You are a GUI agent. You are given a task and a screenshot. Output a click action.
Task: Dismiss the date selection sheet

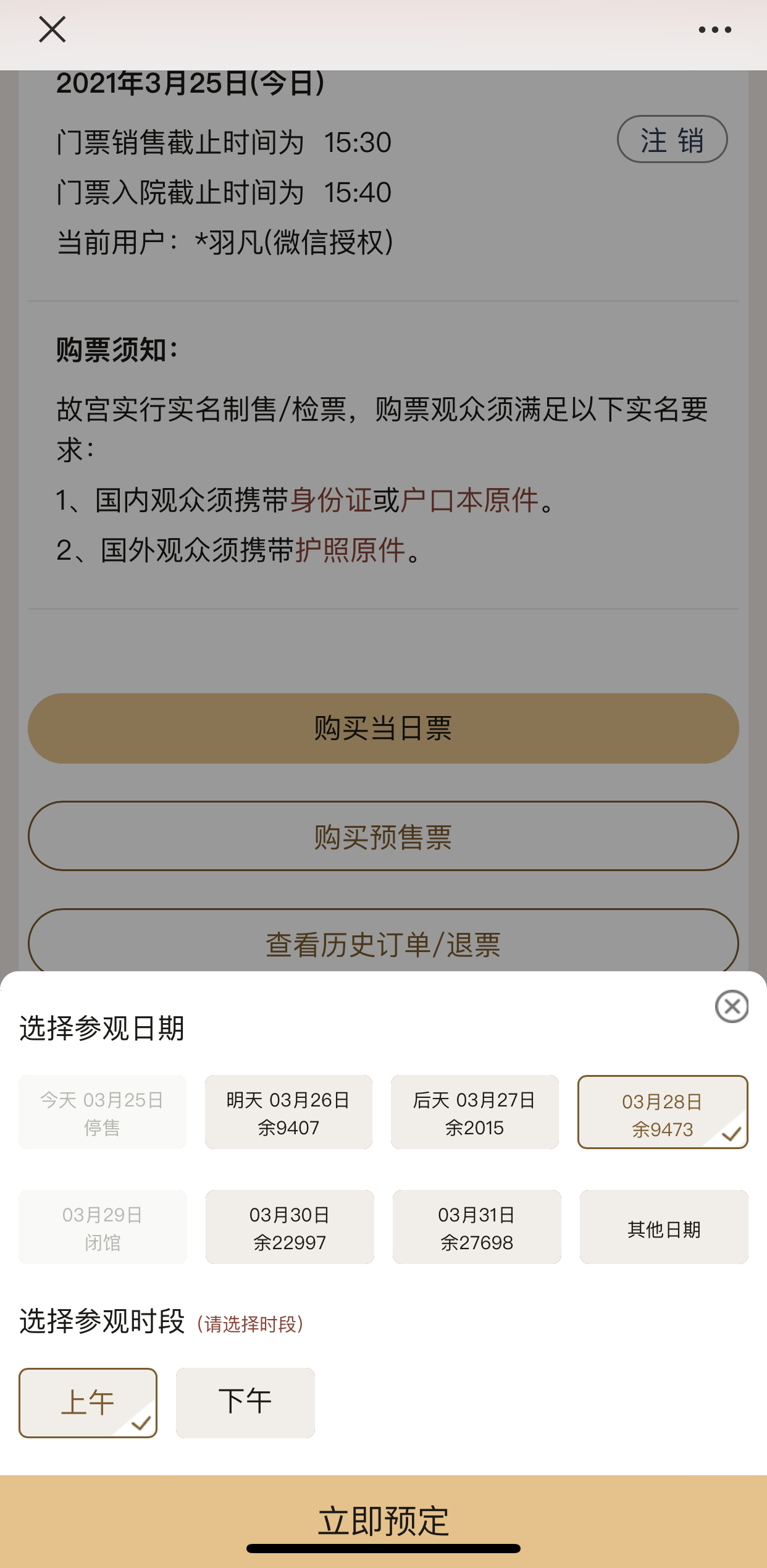tap(732, 1006)
